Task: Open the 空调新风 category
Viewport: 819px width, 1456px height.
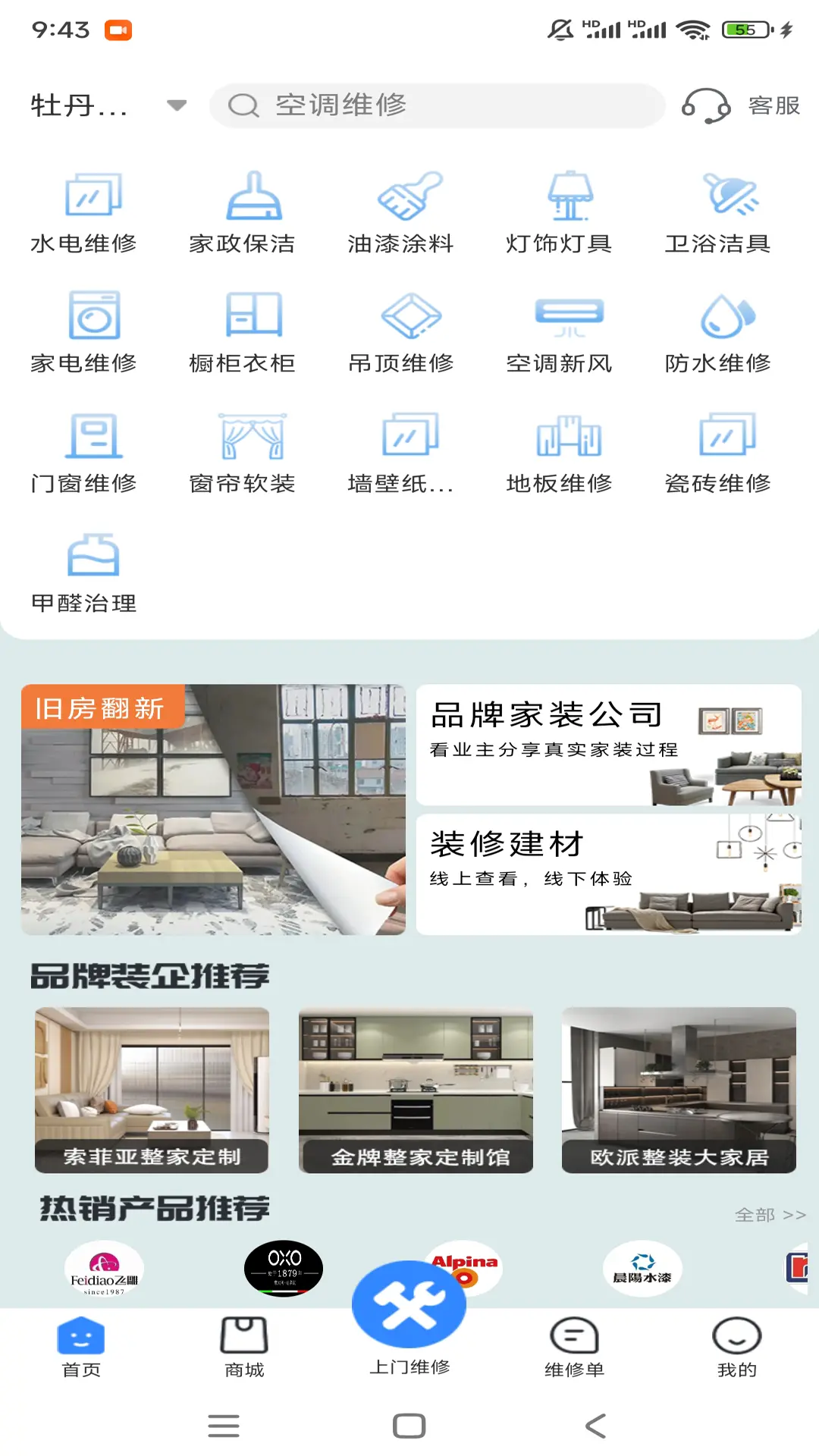Action: tap(559, 332)
